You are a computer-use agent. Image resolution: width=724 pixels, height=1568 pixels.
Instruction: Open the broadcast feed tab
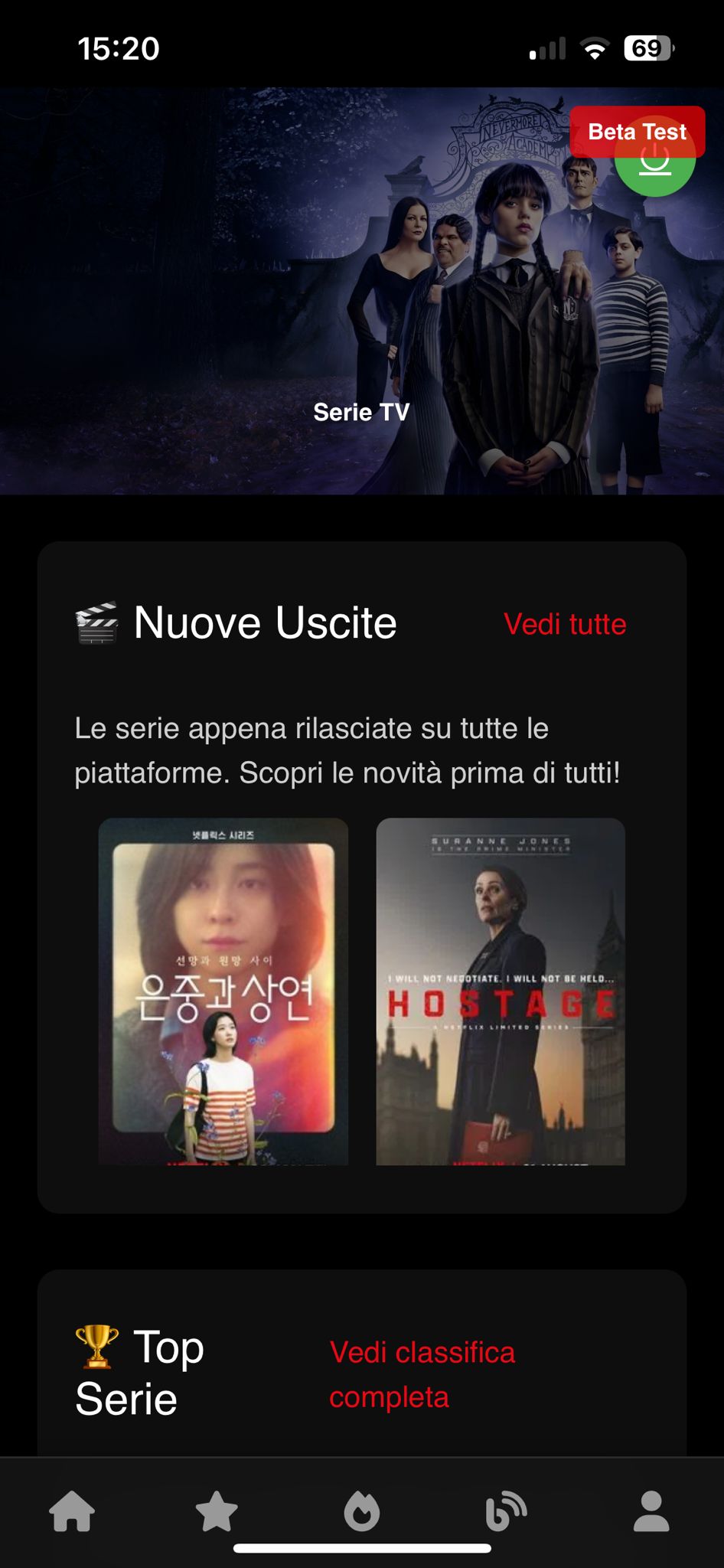coord(506,1511)
